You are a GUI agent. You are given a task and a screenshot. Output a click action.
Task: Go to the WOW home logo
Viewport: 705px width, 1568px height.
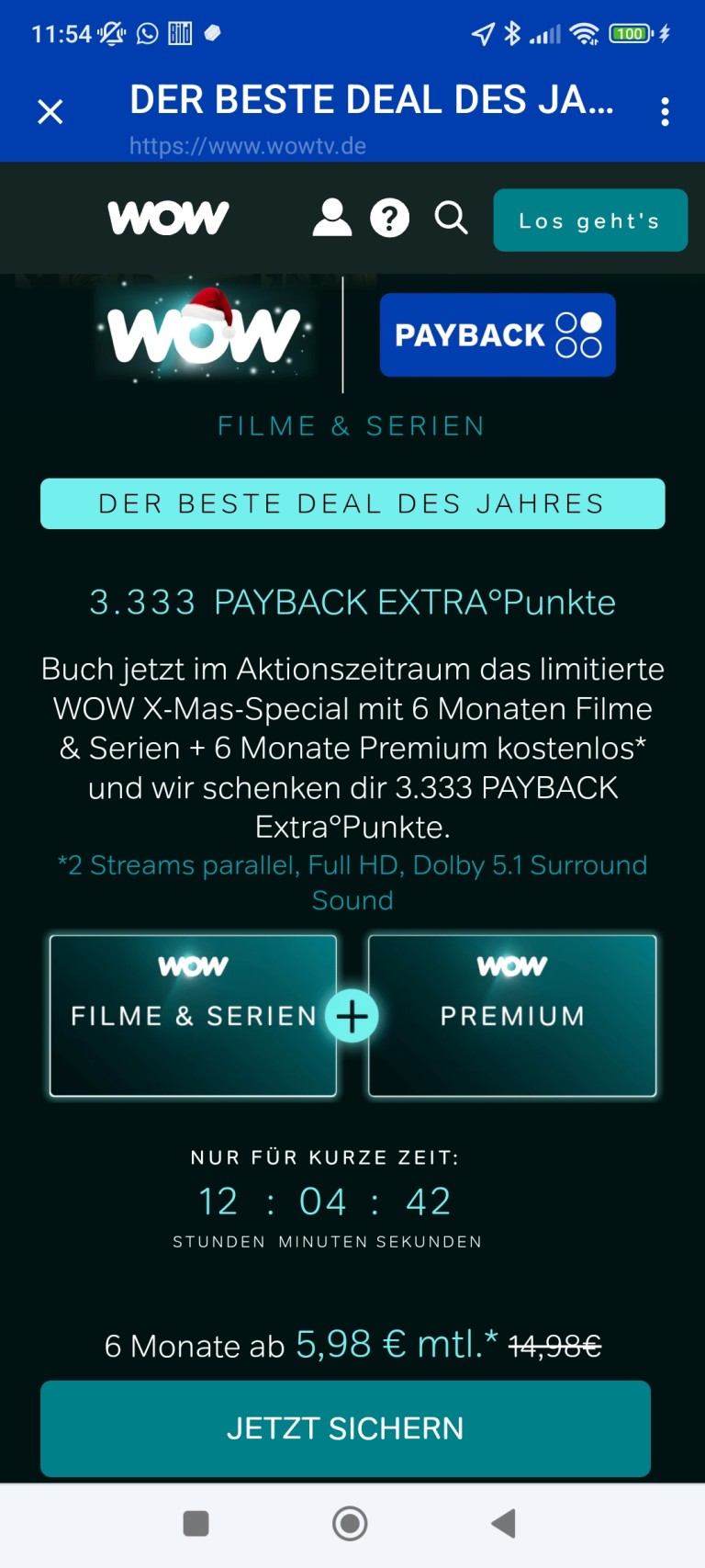coord(168,219)
